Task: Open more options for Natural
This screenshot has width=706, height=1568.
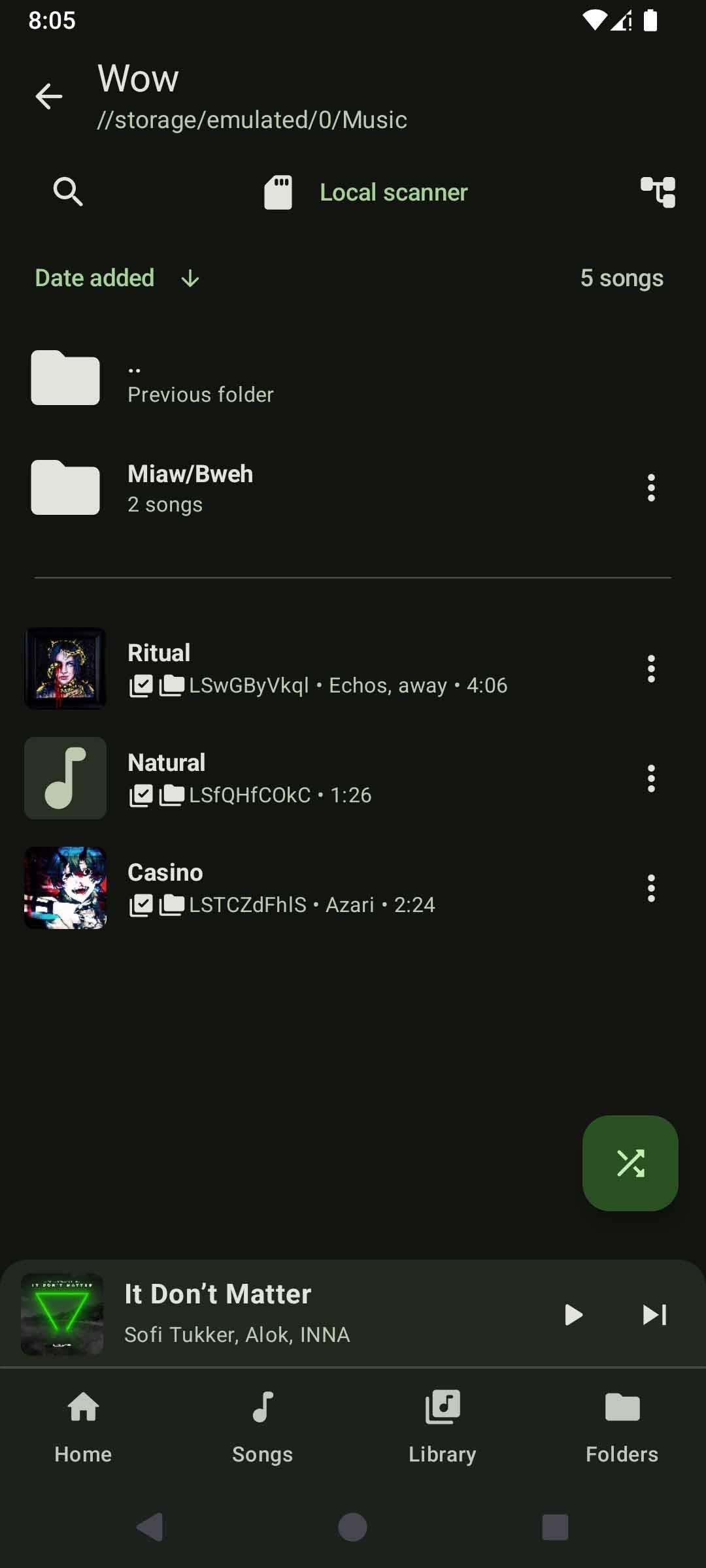Action: pyautogui.click(x=651, y=778)
